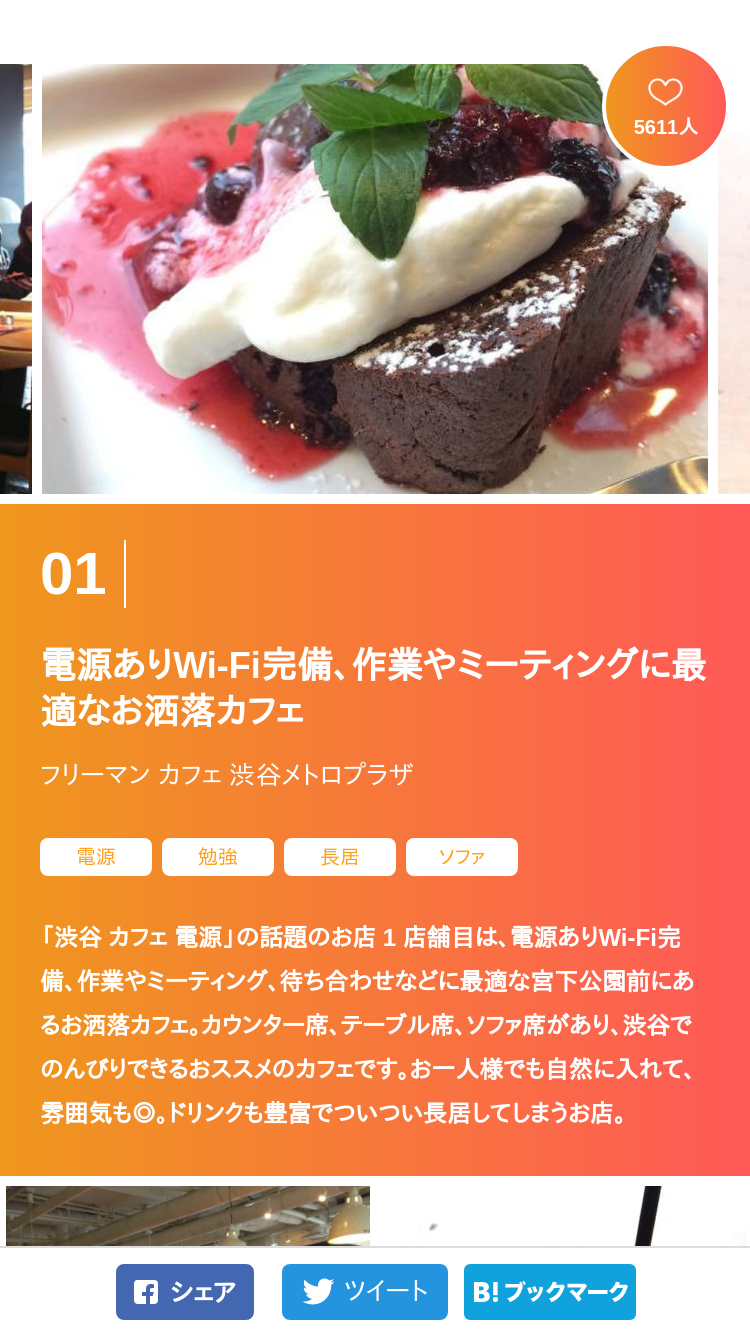Select the 電源 tag chip
750x1334 pixels.
click(96, 857)
